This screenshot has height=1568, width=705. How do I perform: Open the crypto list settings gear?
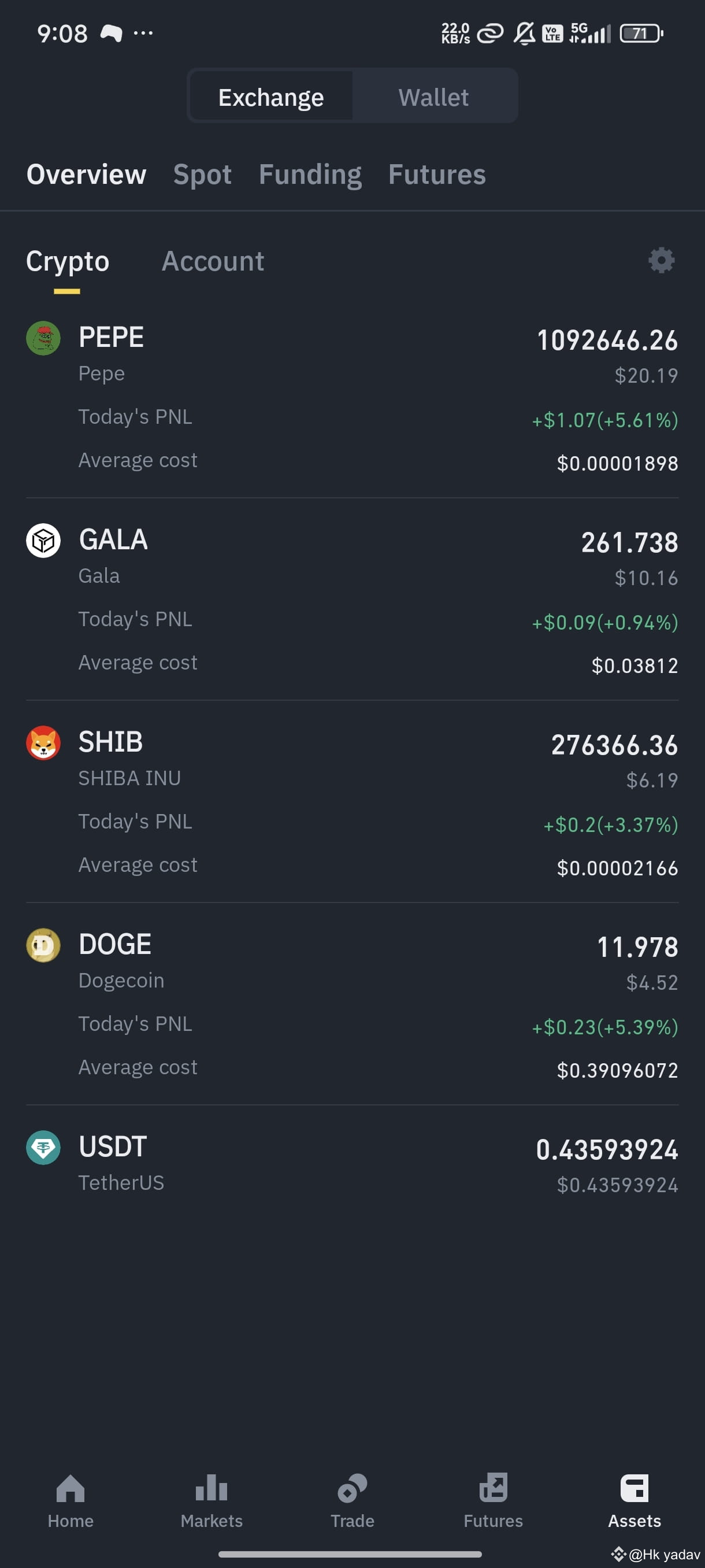[661, 261]
